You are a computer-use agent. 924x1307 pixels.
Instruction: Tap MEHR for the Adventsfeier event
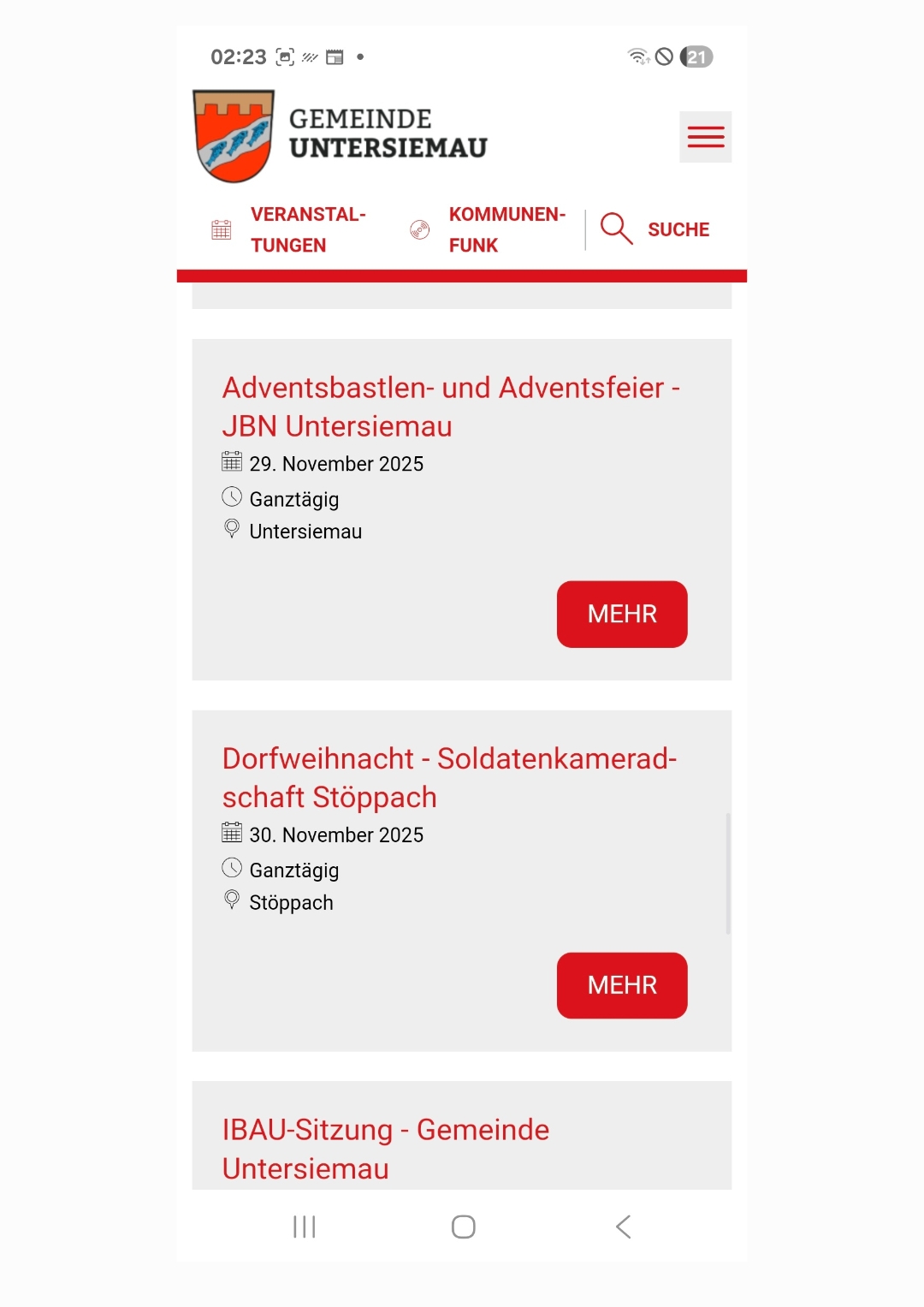pos(622,614)
